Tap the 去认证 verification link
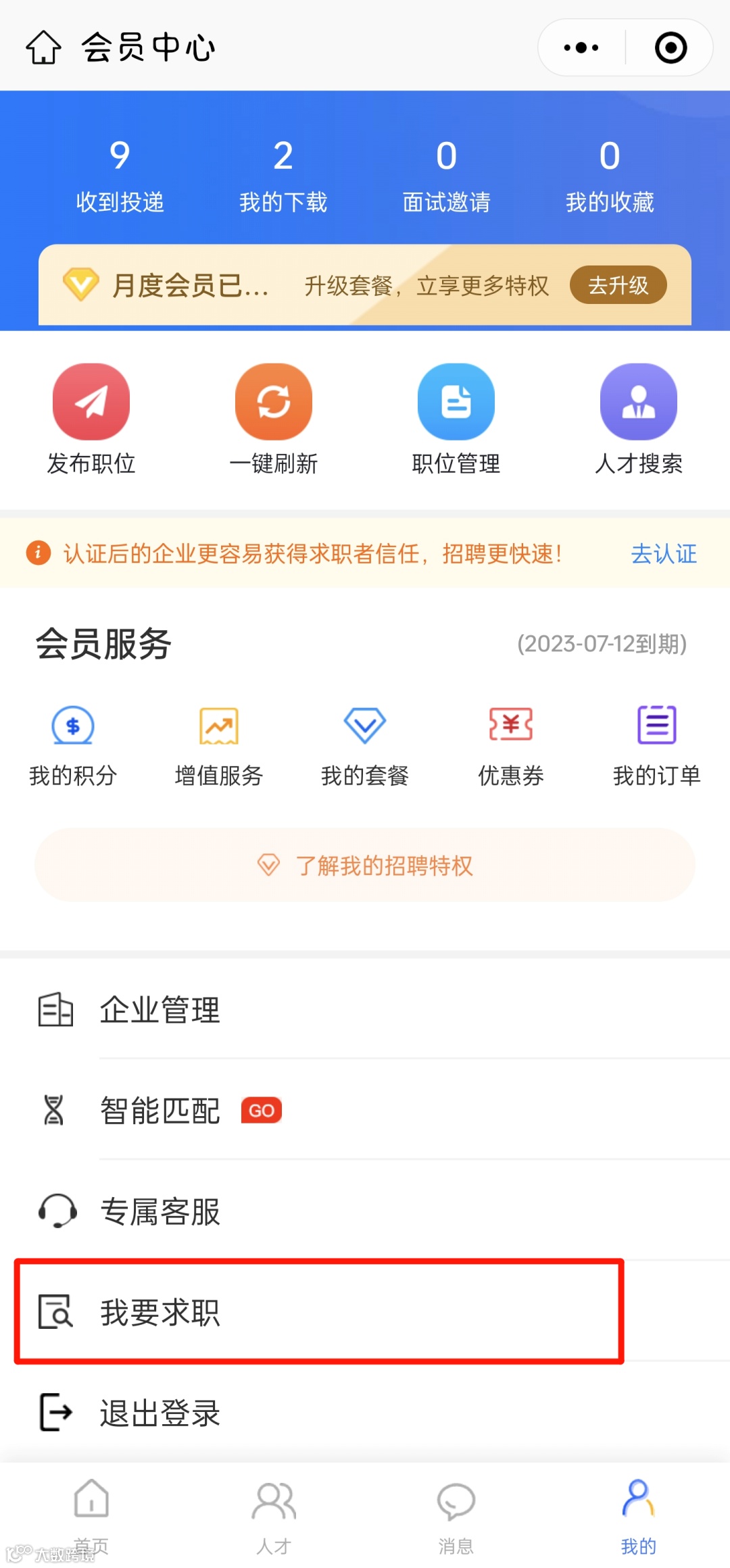Viewport: 730px width, 1568px height. tap(663, 554)
